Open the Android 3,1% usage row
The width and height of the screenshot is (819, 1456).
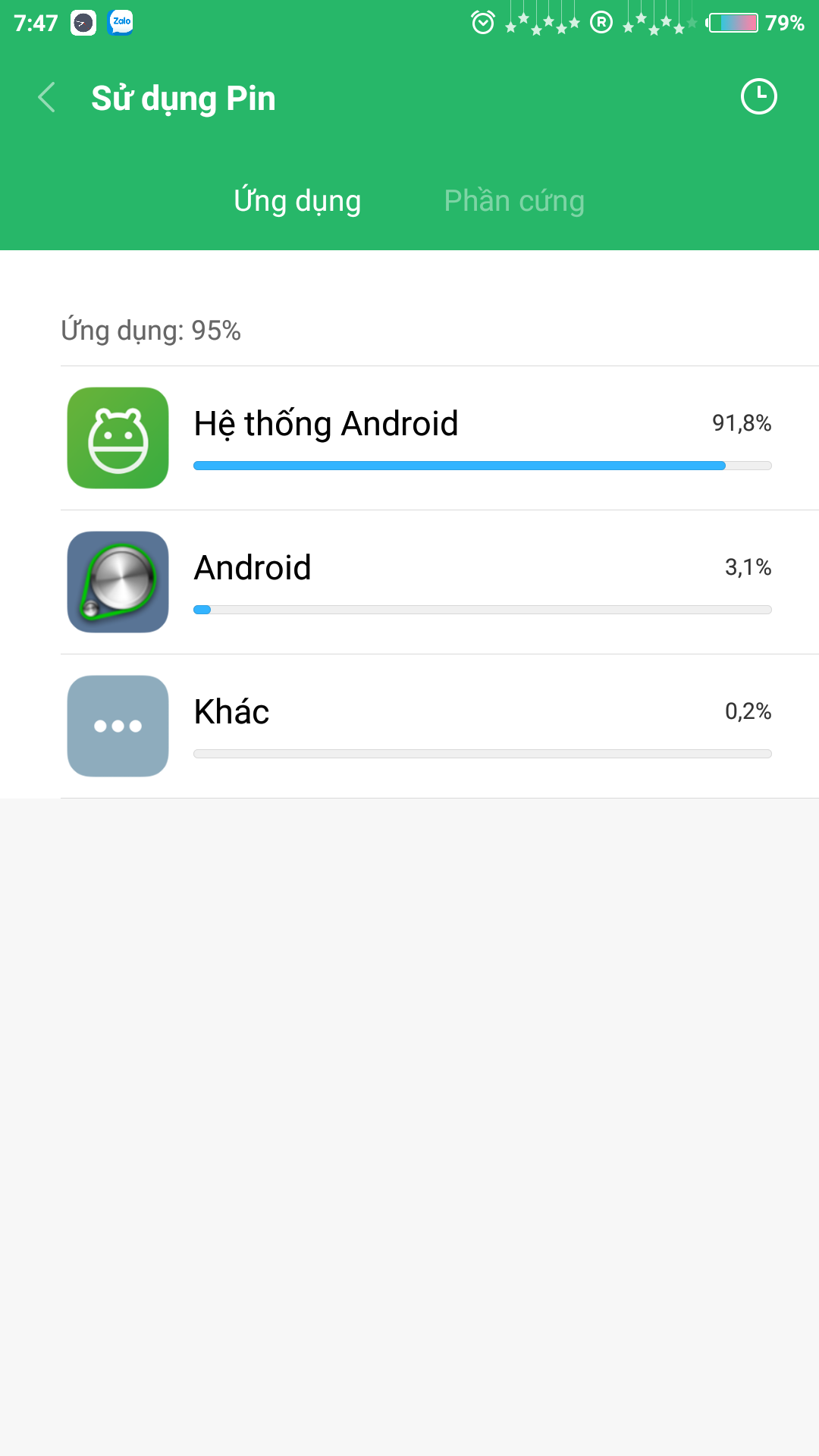click(440, 582)
